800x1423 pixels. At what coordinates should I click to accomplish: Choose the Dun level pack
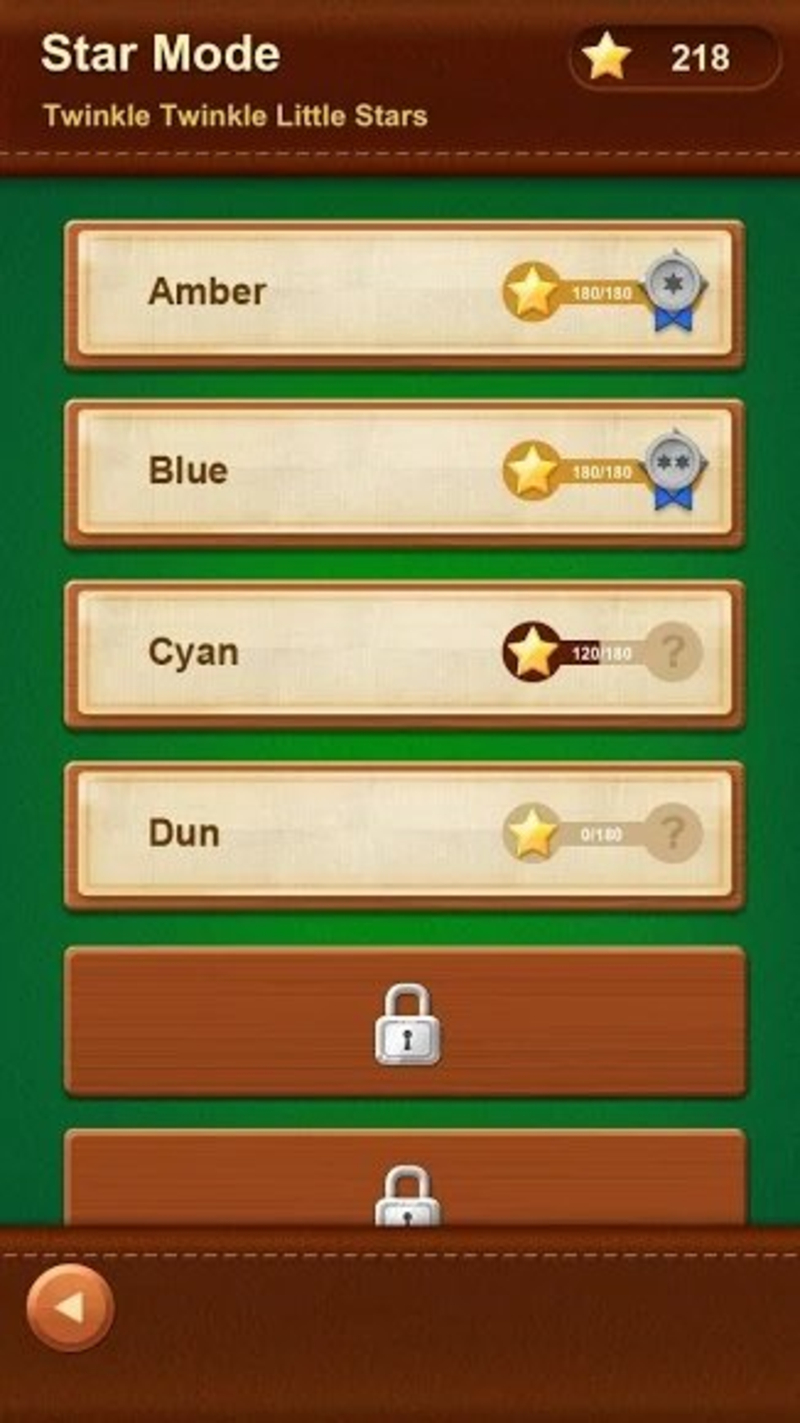coord(404,834)
